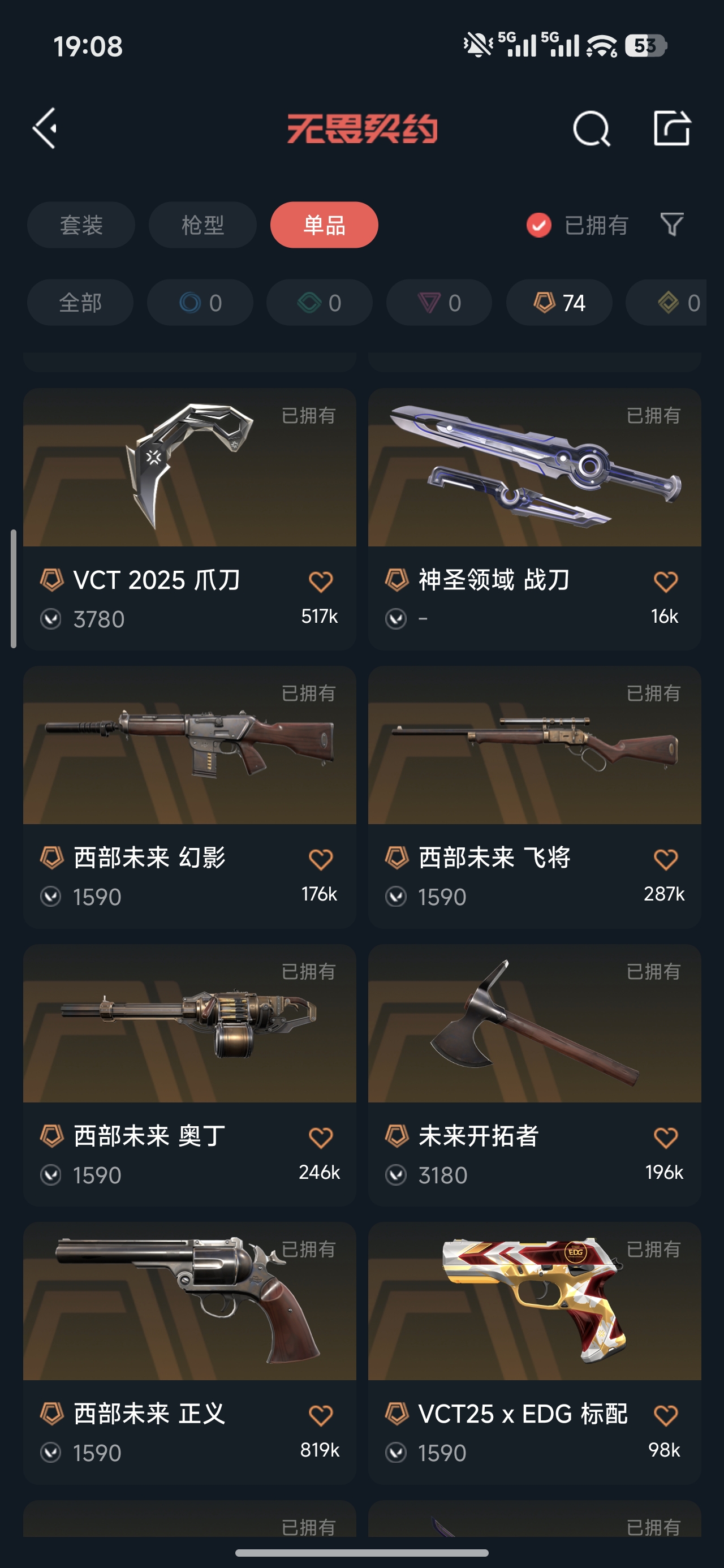Tap the heart on 西部未来 正义
The width and height of the screenshot is (724, 1568).
320,1415
